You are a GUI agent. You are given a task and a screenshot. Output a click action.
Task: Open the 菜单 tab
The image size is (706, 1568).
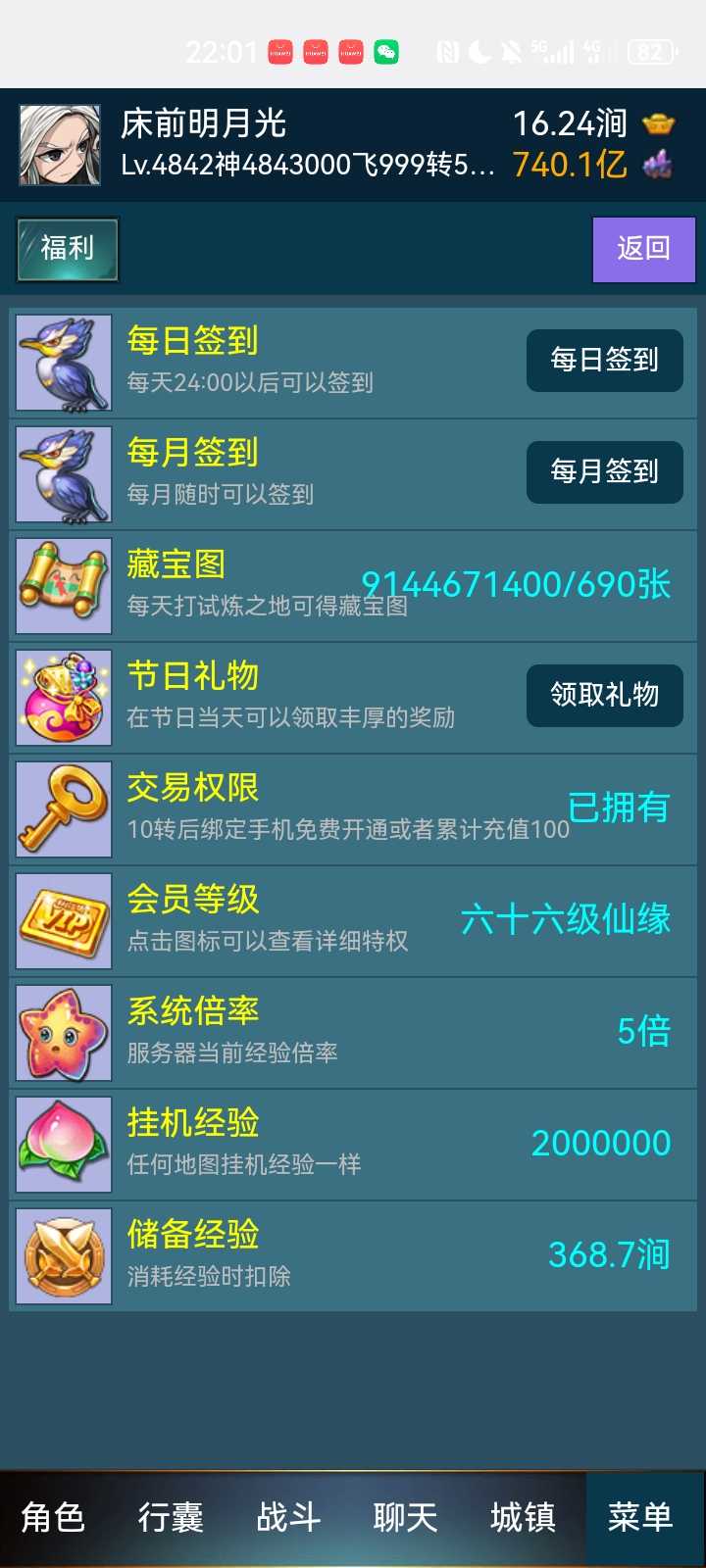640,1518
